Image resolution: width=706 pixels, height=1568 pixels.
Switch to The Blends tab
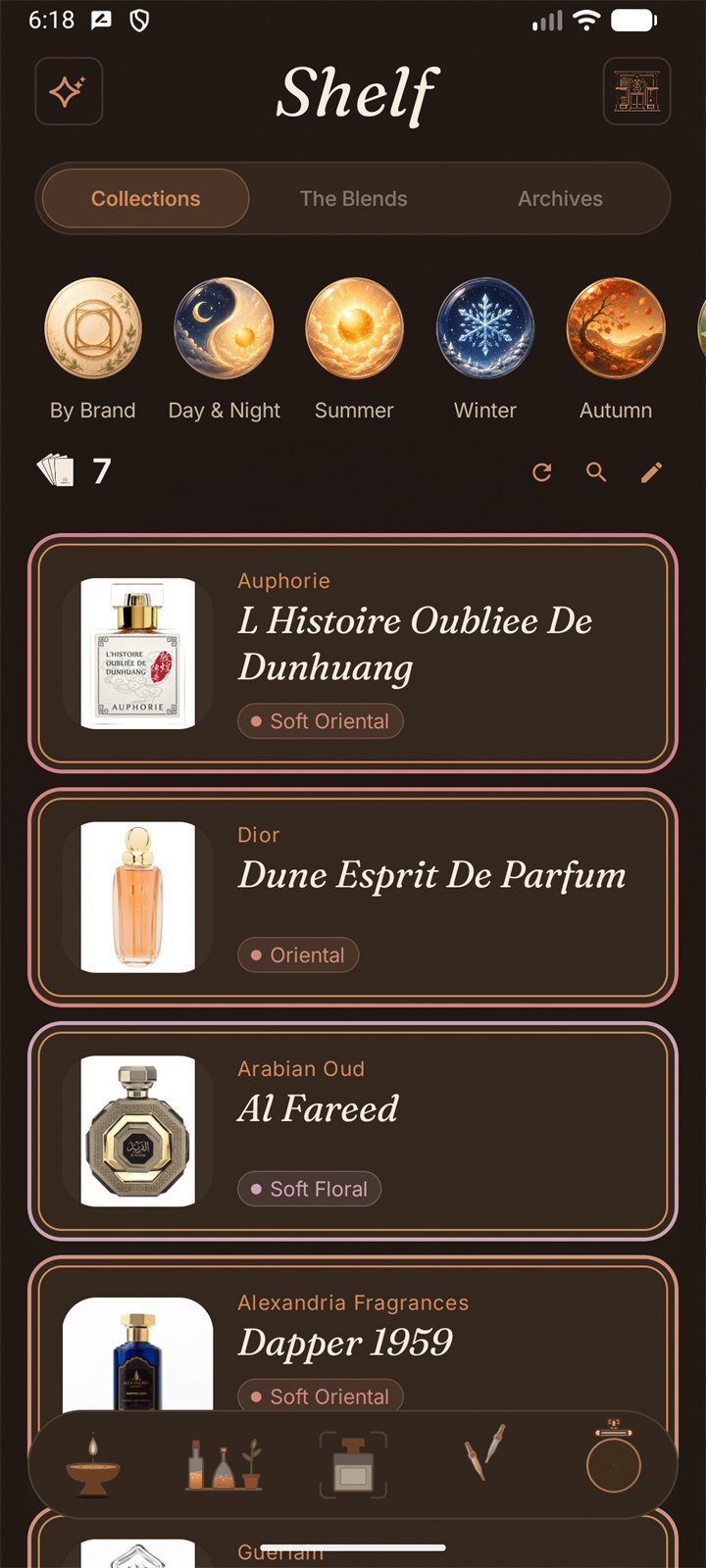click(353, 198)
